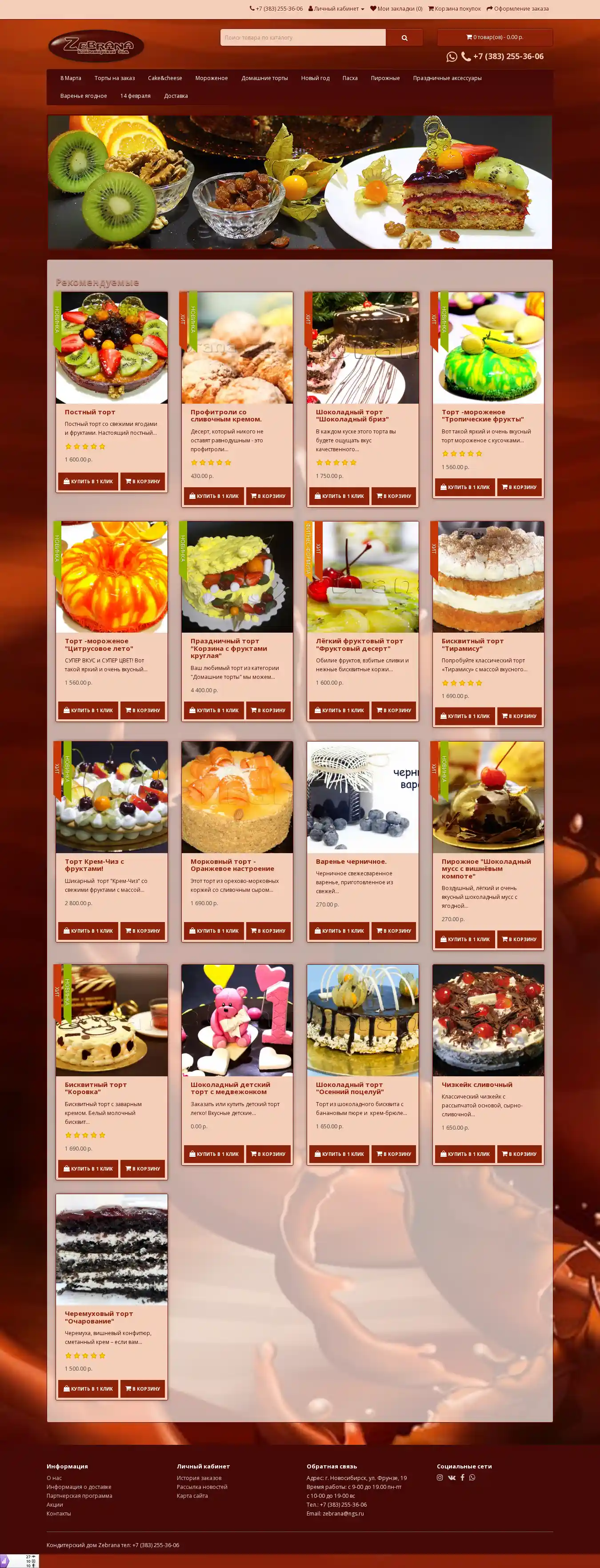This screenshot has height=1568, width=600.
Task: Open the cart summary button showing 0 товар(ов)
Action: 494,37
